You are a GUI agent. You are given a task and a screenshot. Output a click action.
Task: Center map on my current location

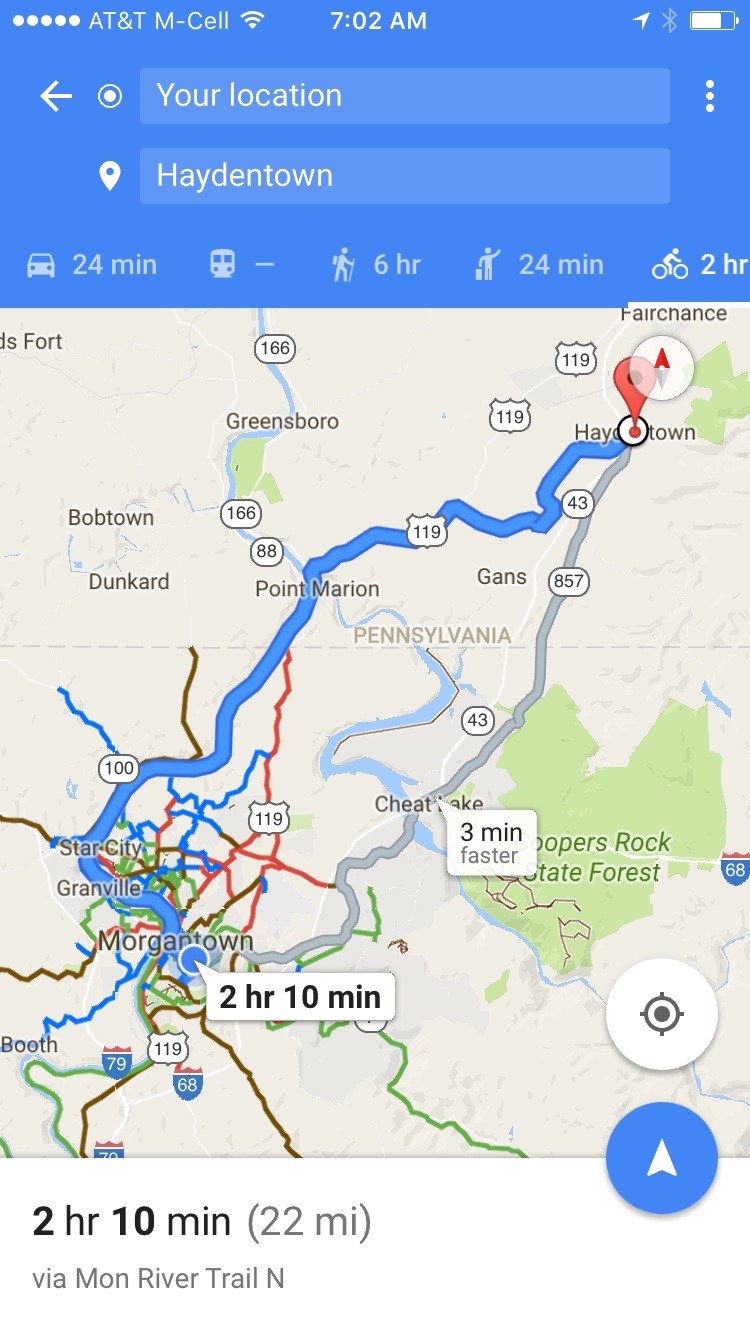pyautogui.click(x=661, y=1015)
